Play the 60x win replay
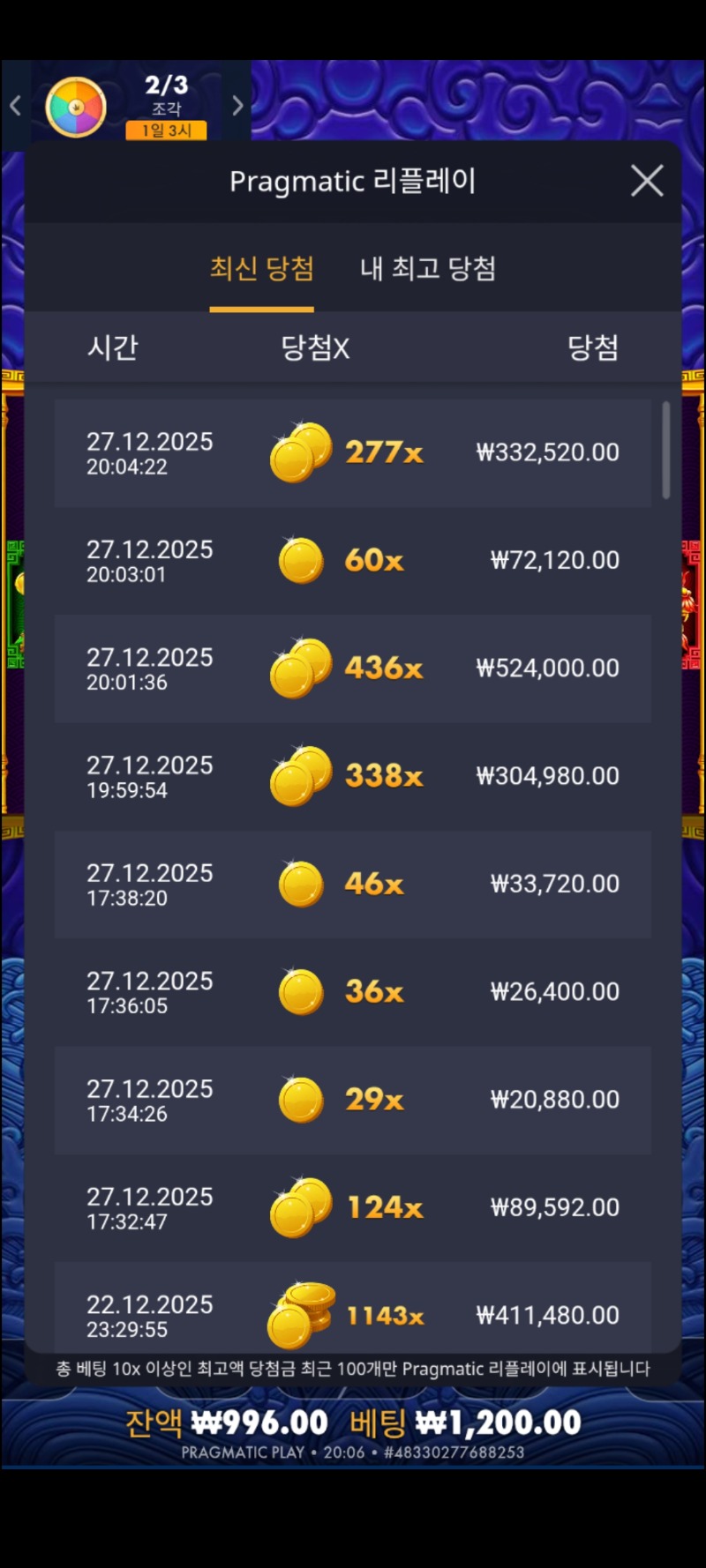The width and height of the screenshot is (706, 1568). pyautogui.click(x=353, y=561)
